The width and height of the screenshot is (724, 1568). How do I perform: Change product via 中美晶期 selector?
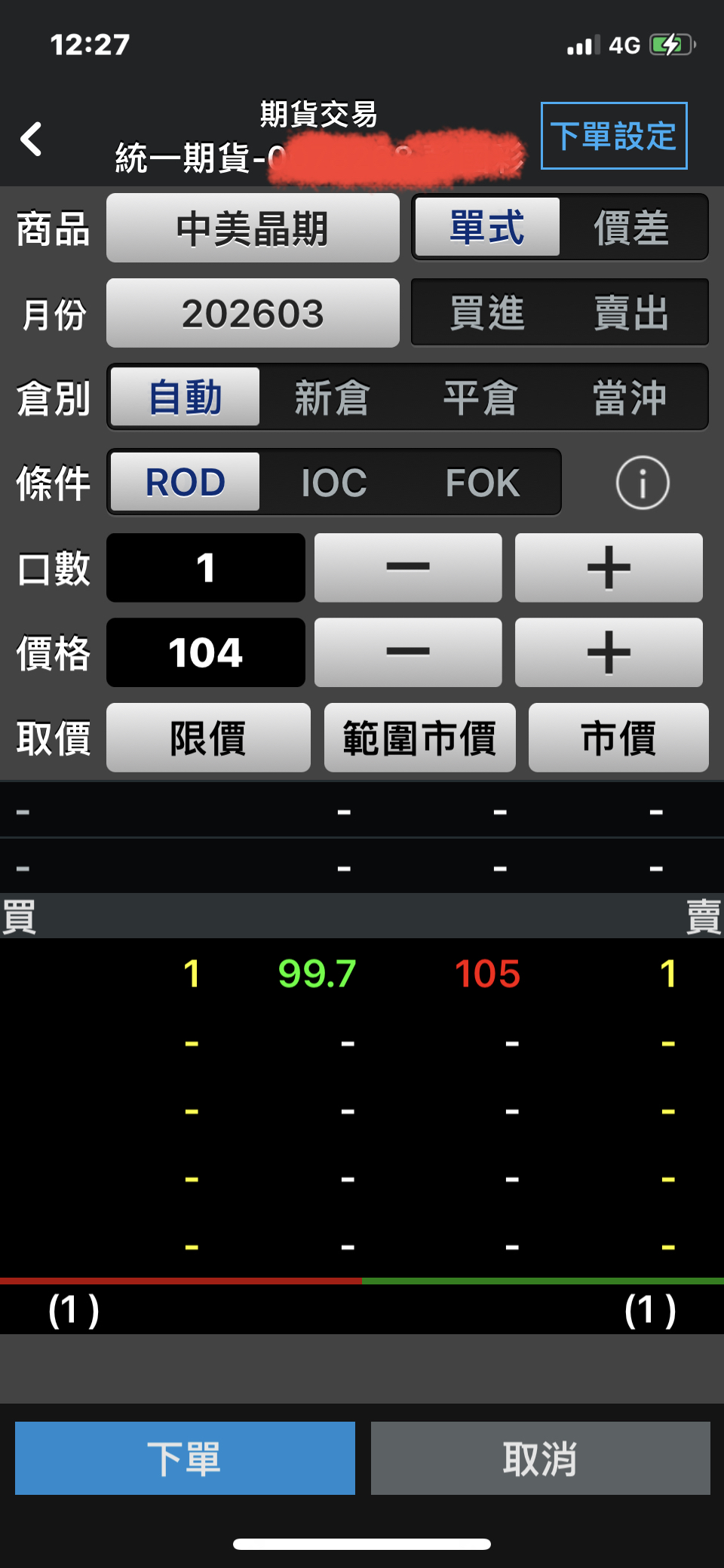click(253, 229)
